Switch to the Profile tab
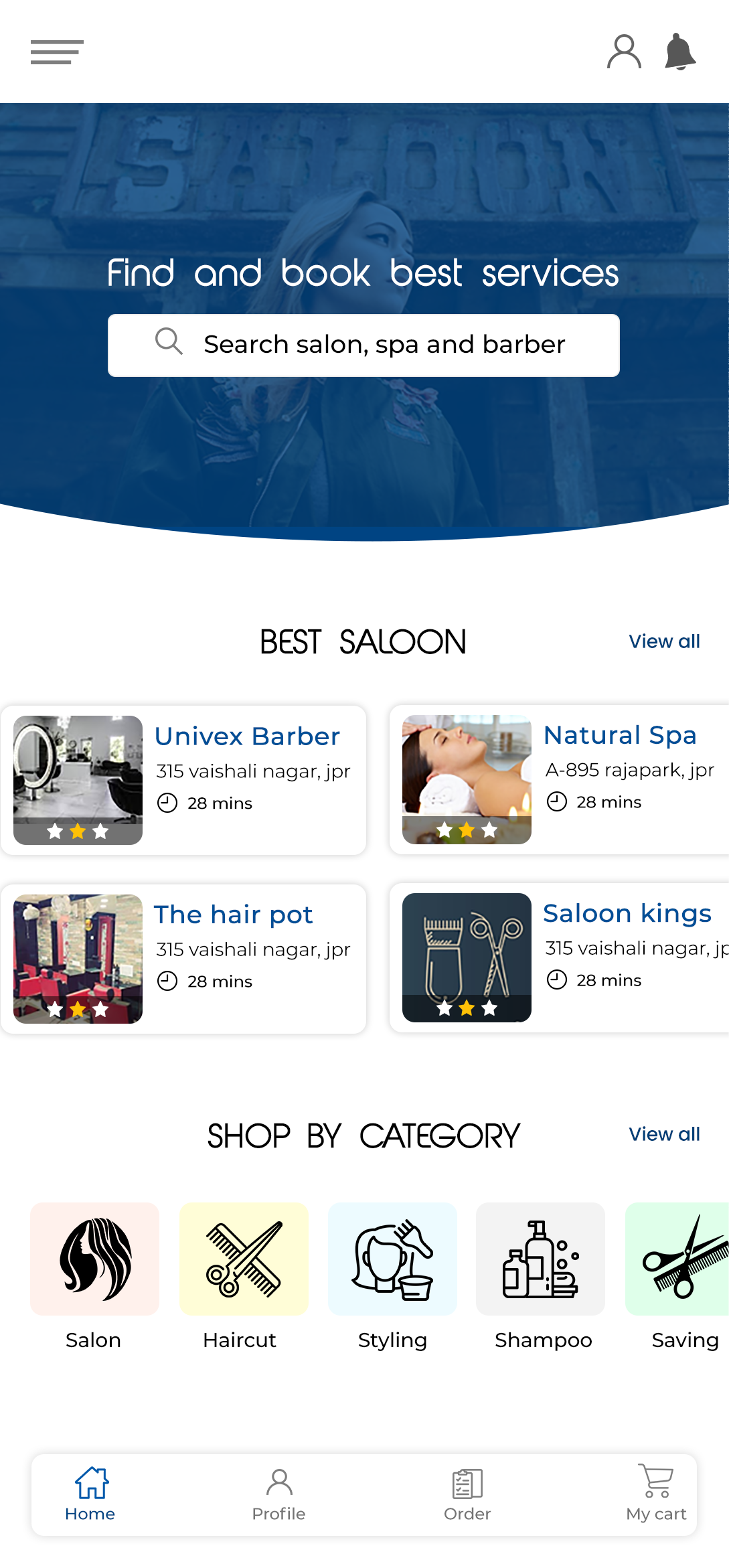Image resolution: width=729 pixels, height=1568 pixels. 279,1494
